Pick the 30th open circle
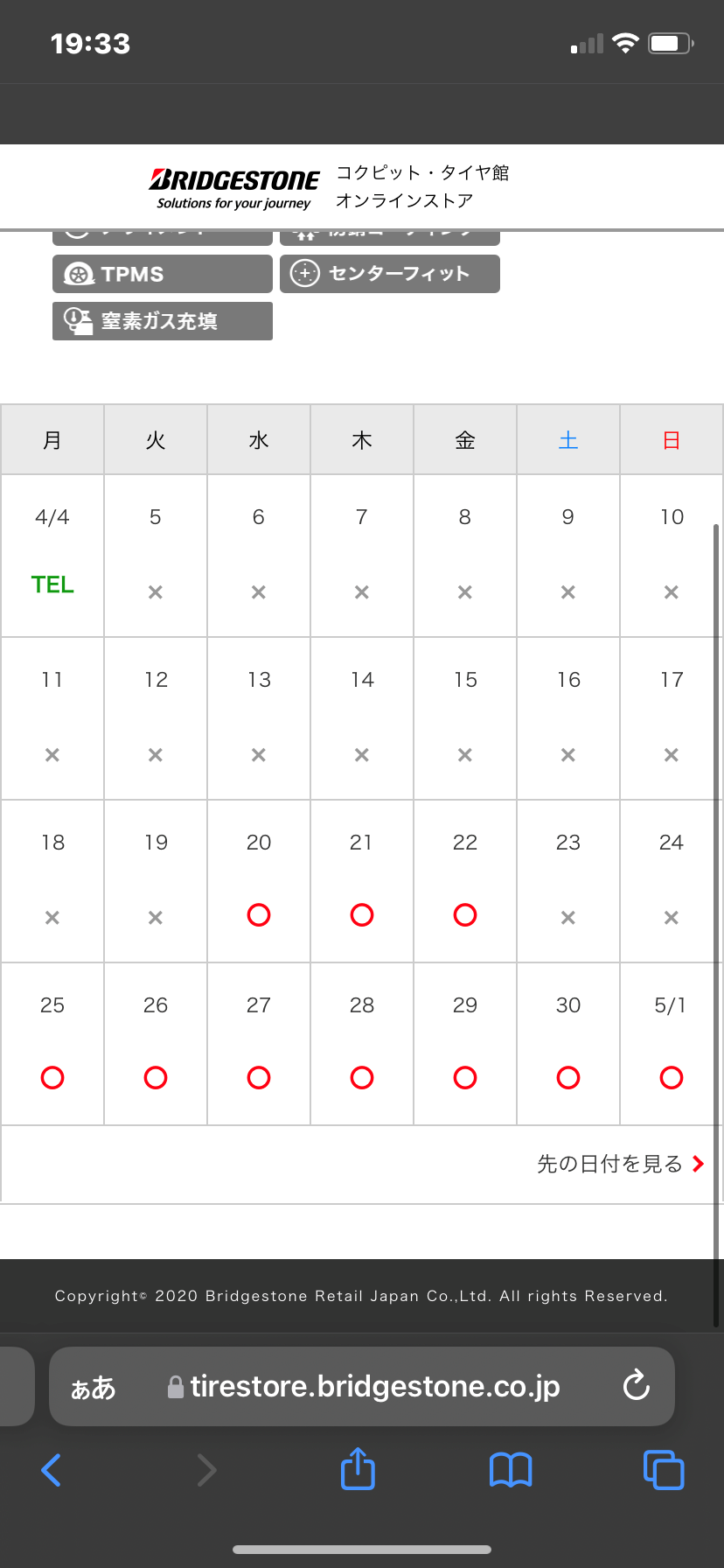 pyautogui.click(x=568, y=1078)
